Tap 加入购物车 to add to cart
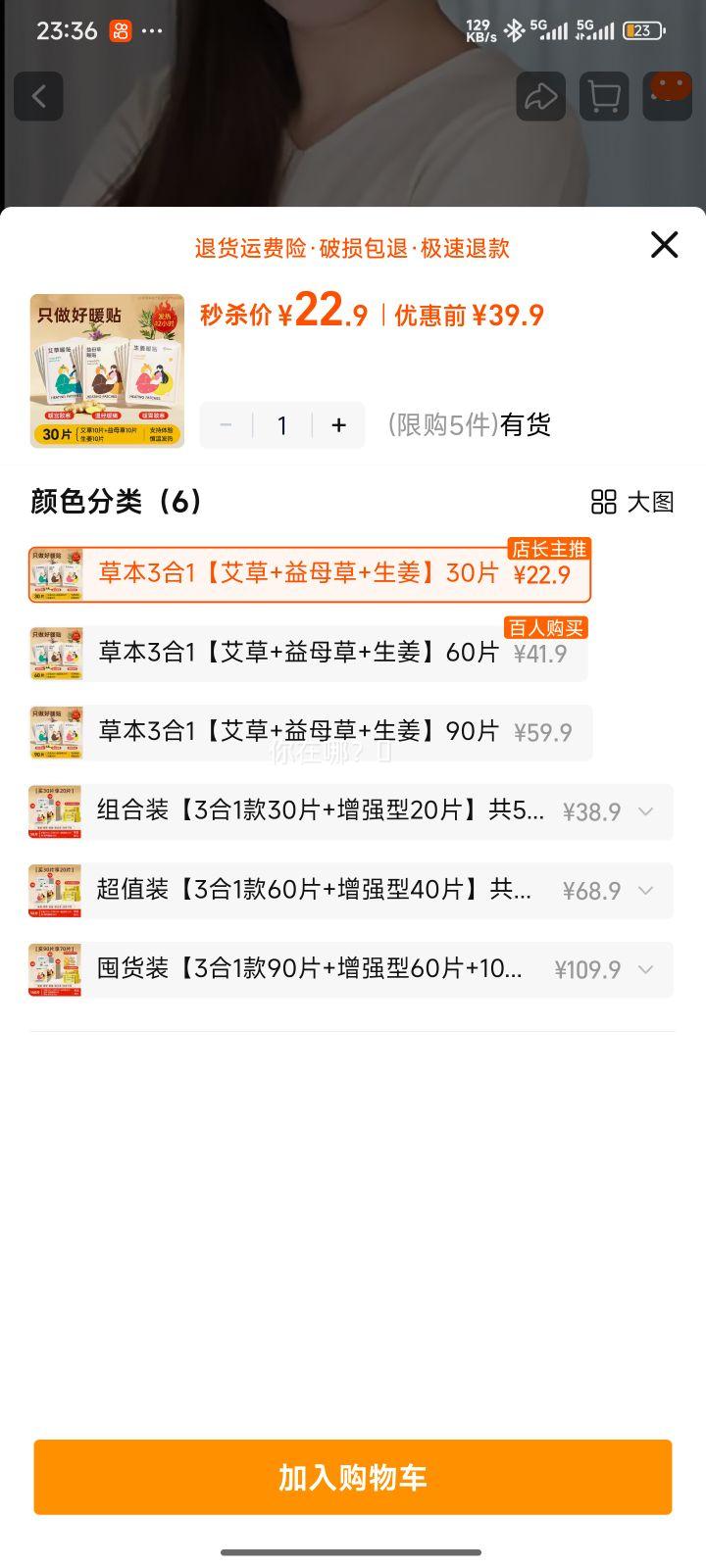This screenshot has height=1568, width=706. (x=353, y=1477)
